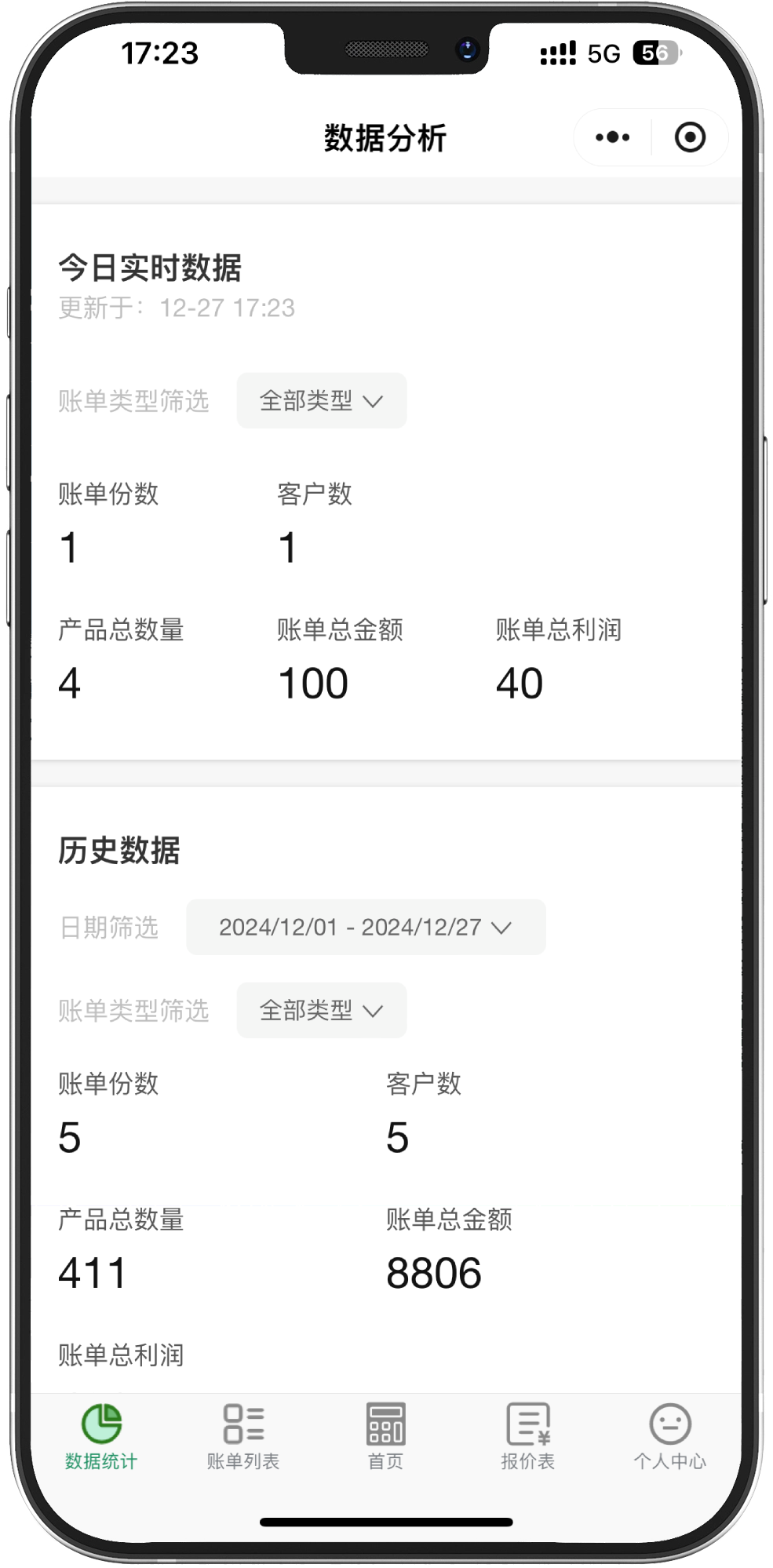Open the mini program more-options menu
The width and height of the screenshot is (773, 1568).
613,137
